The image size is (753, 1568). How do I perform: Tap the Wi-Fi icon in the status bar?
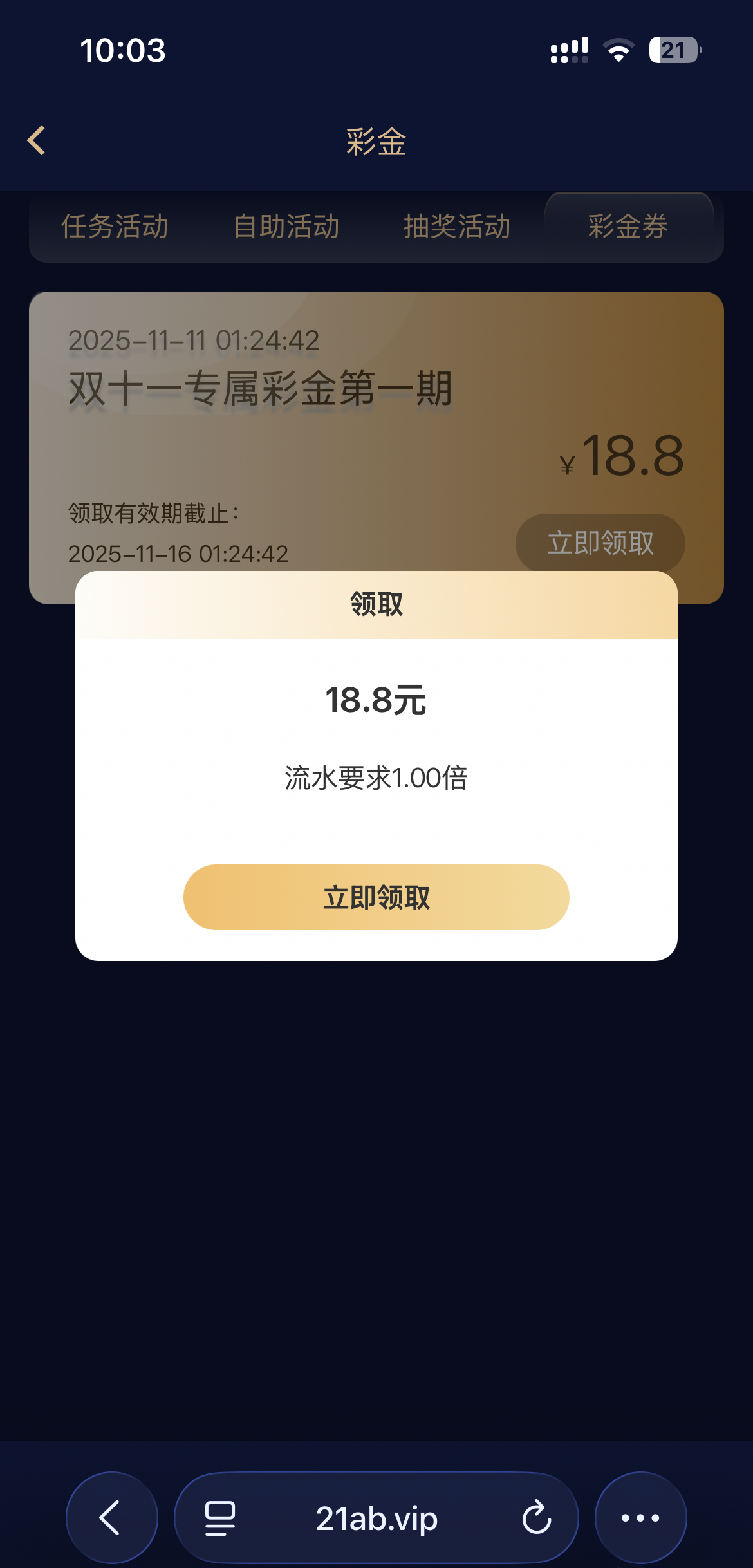pyautogui.click(x=619, y=50)
